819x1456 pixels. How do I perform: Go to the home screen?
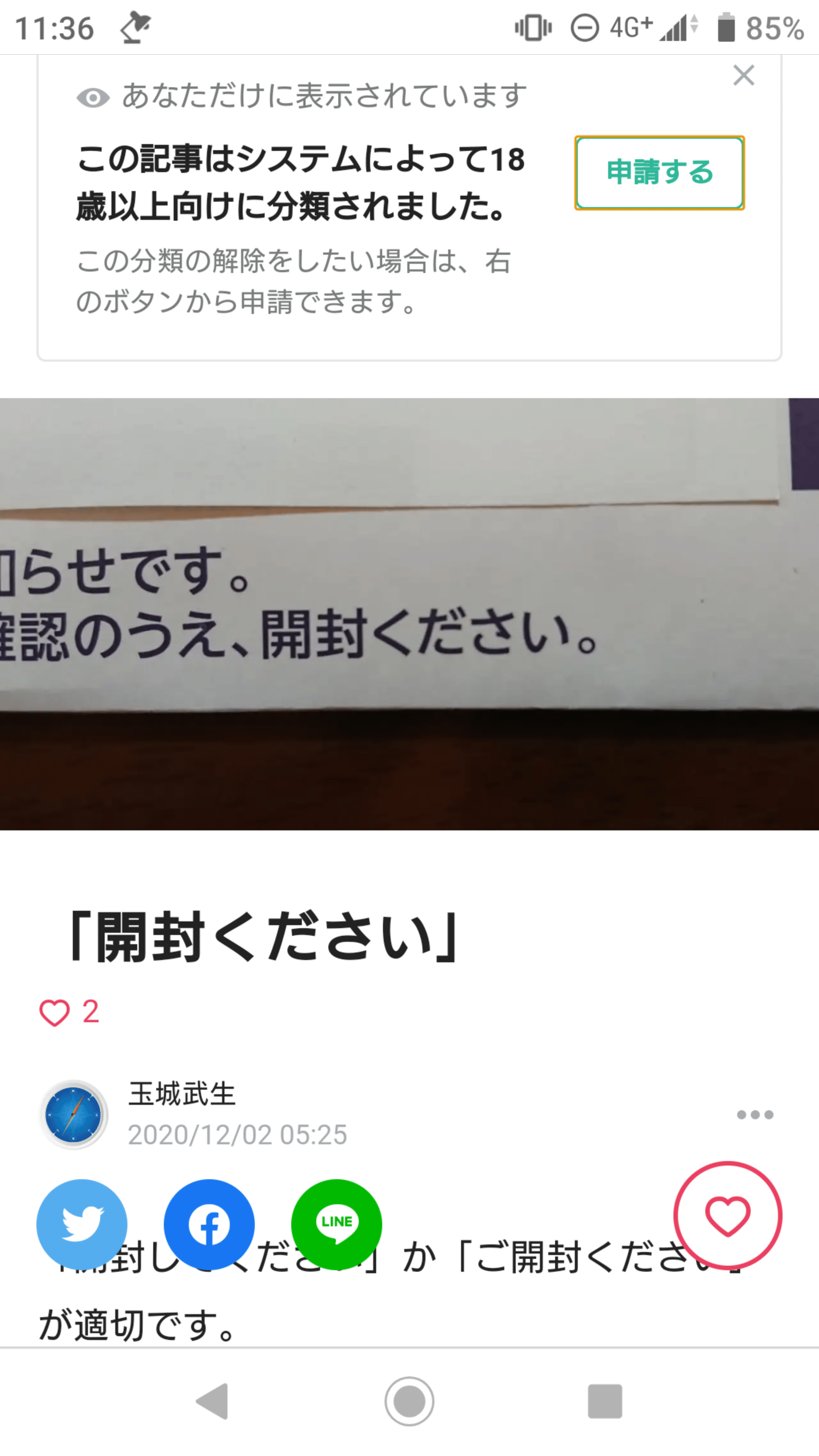pos(409,1401)
